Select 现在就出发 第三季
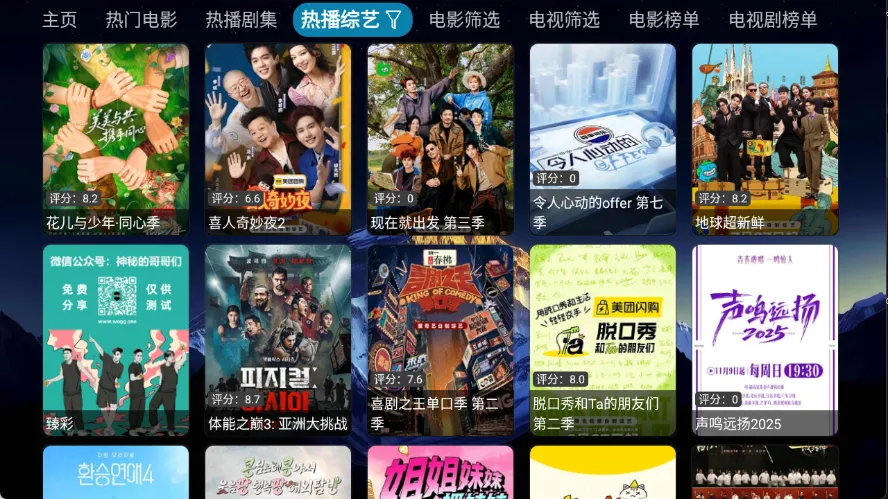Screen dimensions: 888x499 (440, 139)
